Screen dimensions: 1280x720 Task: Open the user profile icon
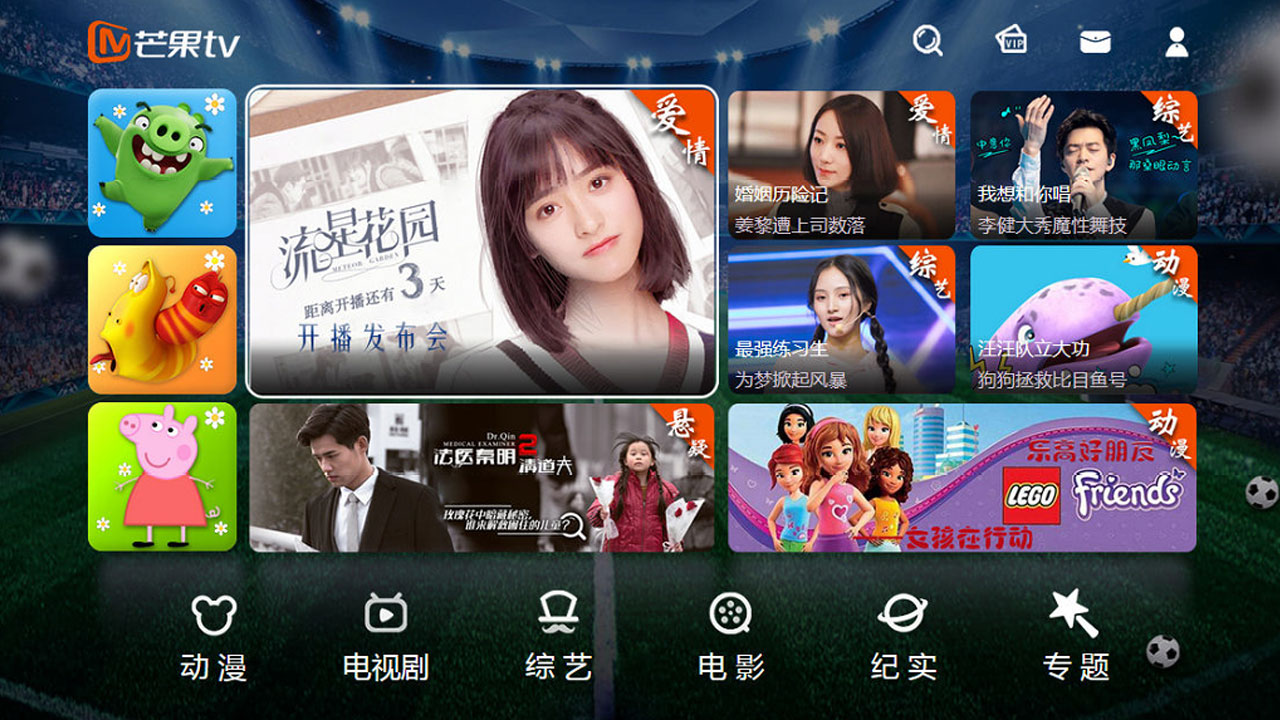tap(1177, 41)
